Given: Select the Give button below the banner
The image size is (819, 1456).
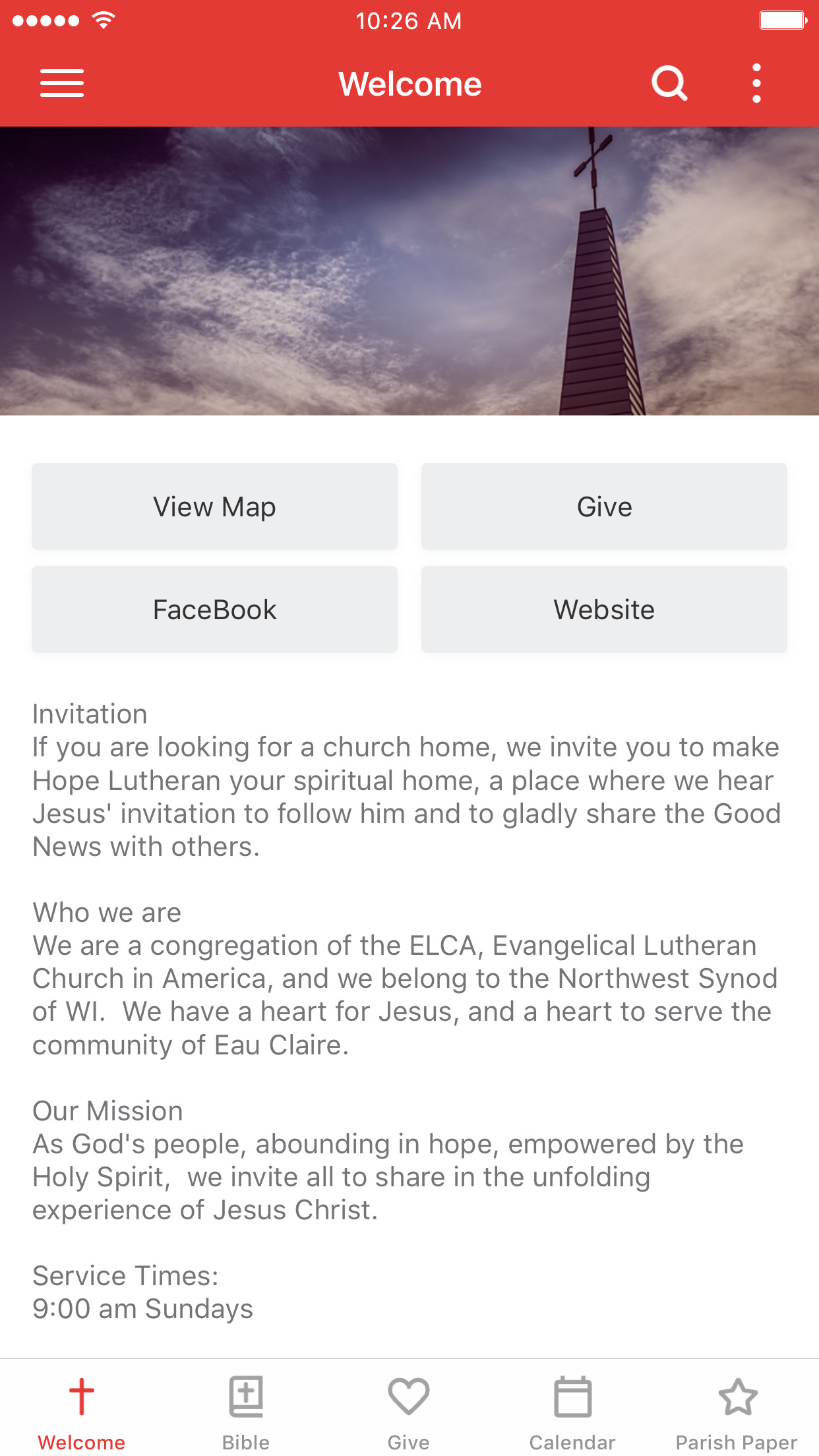Looking at the screenshot, I should 604,506.
